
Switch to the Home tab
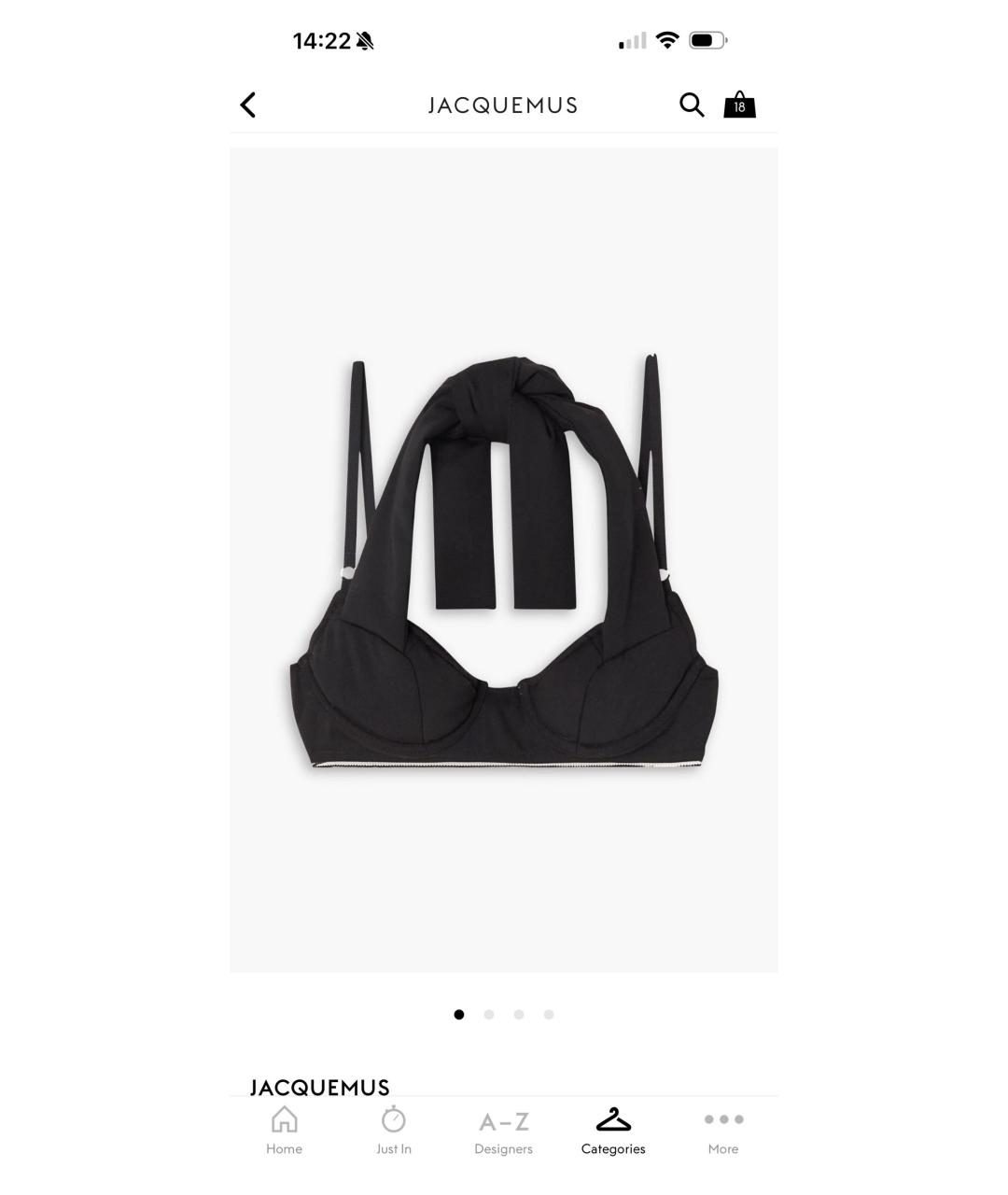[x=284, y=1130]
